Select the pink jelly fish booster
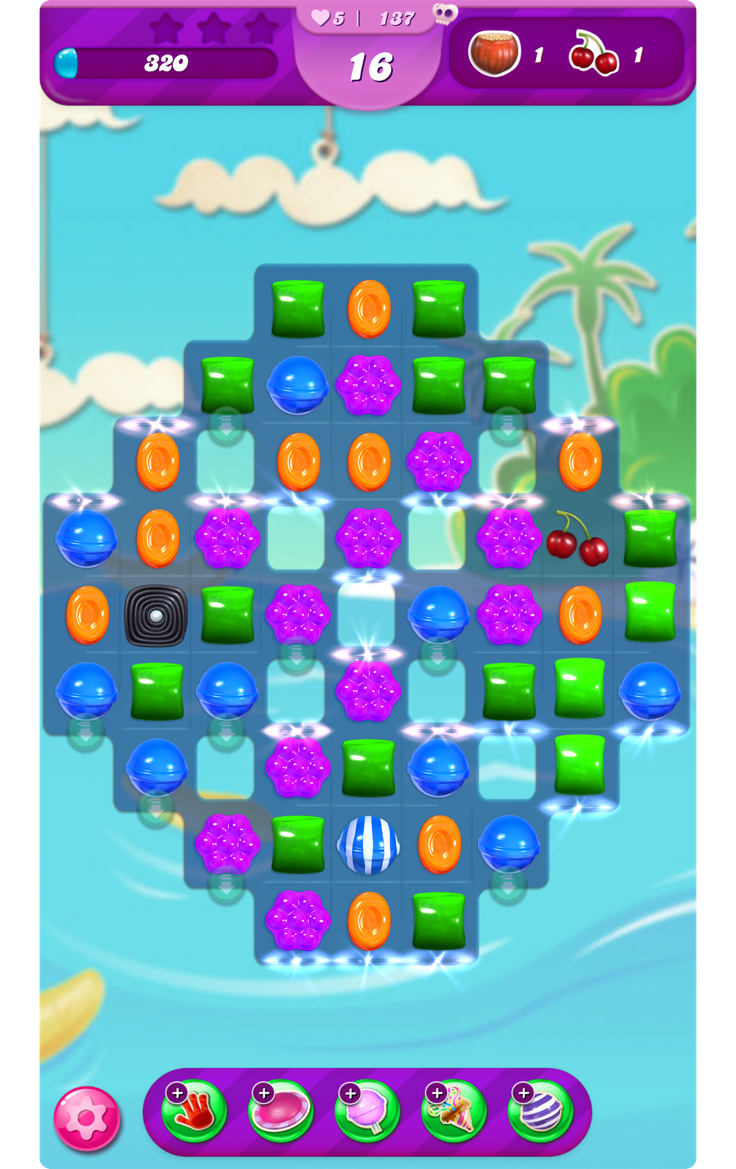Screen dimensions: 736x1169 282,1112
